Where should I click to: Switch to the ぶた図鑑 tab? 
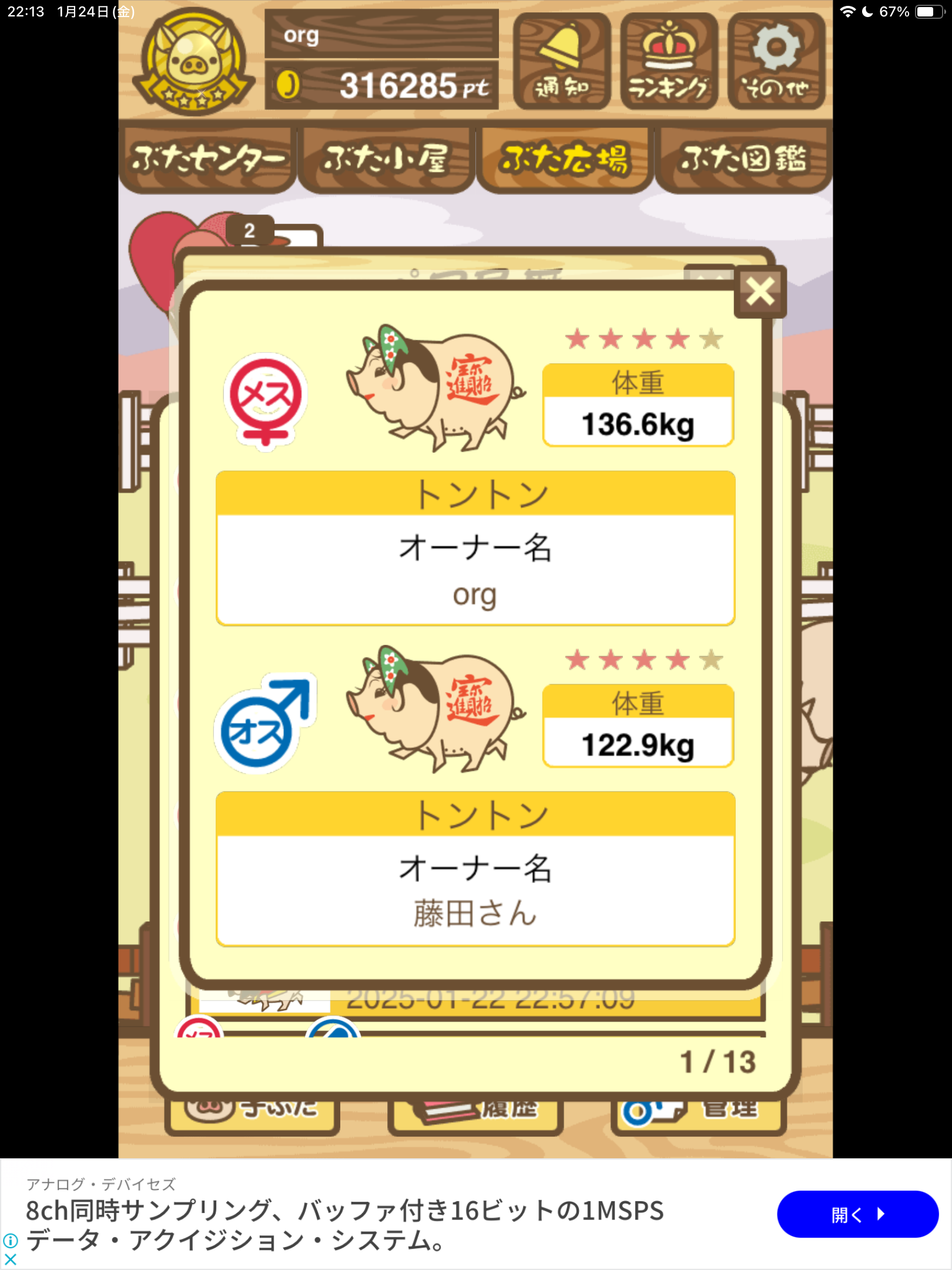point(743,159)
